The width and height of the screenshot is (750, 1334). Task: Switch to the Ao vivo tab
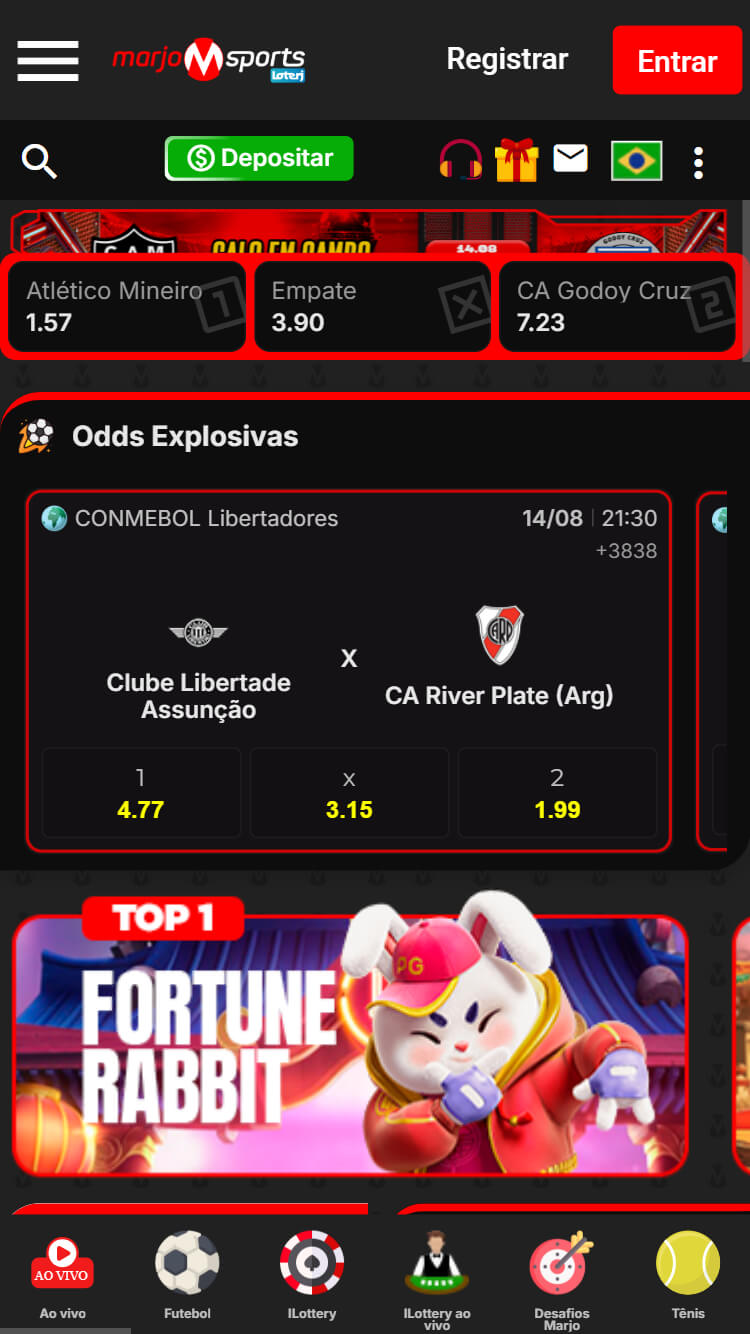[62, 1275]
